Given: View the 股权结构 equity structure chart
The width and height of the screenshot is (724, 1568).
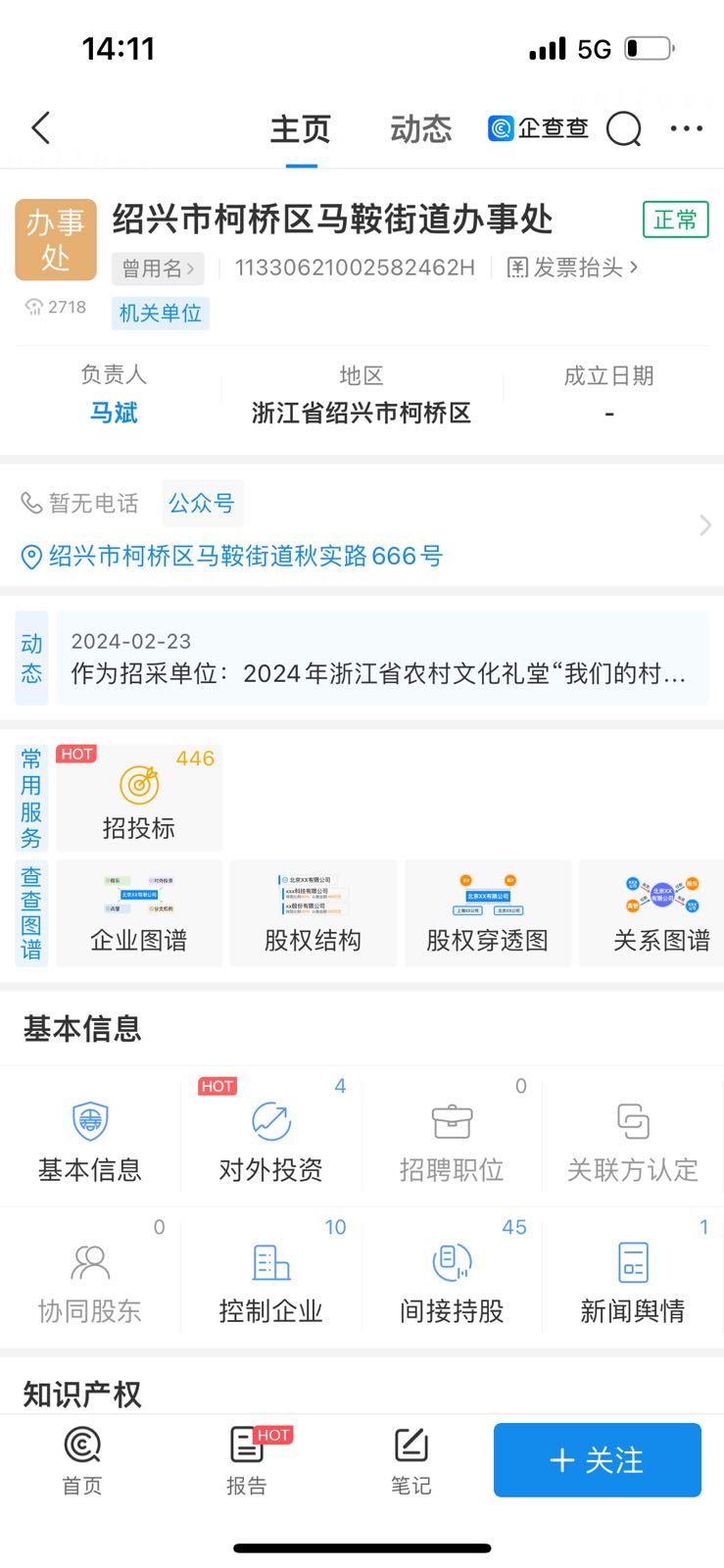Looking at the screenshot, I should [313, 911].
